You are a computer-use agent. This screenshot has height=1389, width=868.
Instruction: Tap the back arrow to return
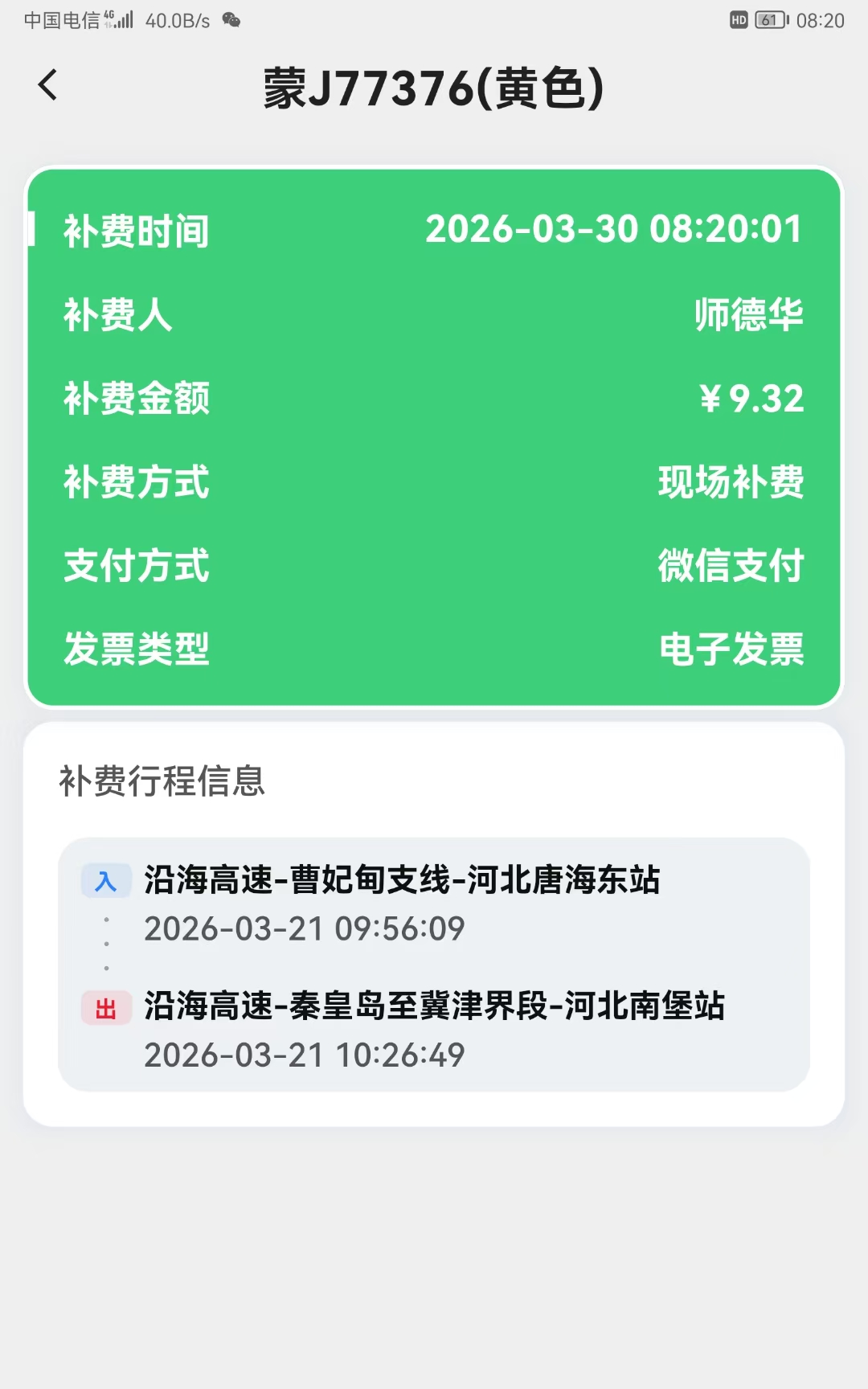coord(47,84)
